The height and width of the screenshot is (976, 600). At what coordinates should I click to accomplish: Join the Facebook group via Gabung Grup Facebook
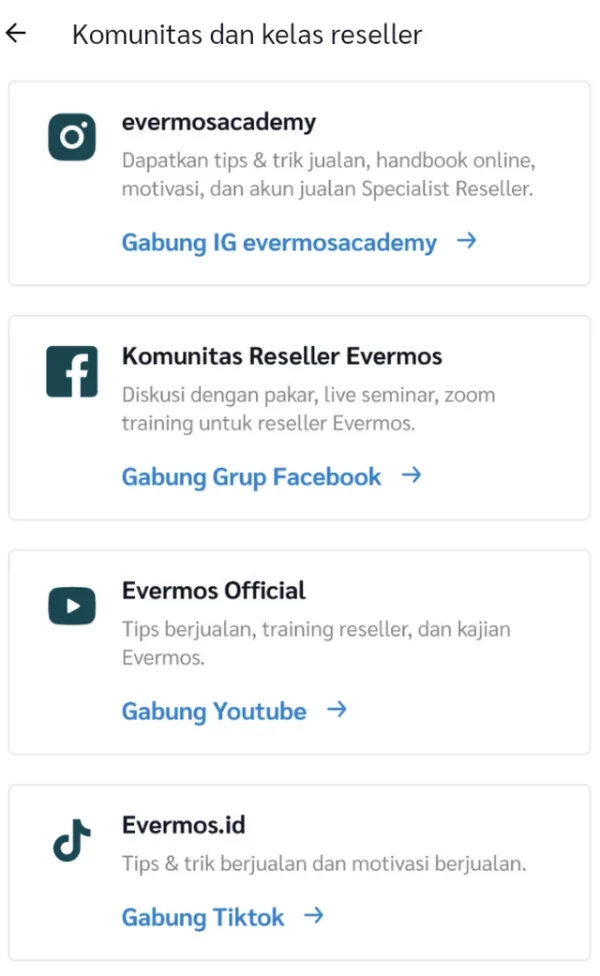(271, 477)
